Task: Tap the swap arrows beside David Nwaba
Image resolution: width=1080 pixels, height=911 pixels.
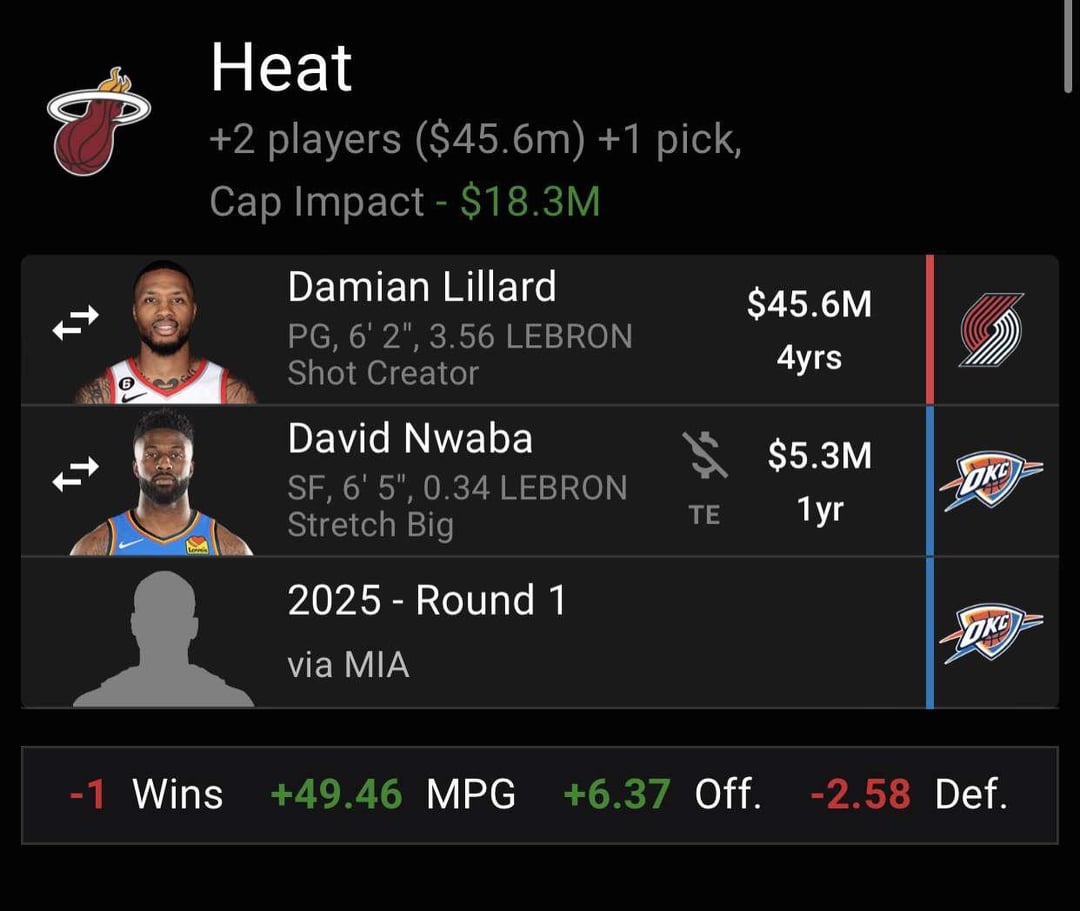Action: 76,473
